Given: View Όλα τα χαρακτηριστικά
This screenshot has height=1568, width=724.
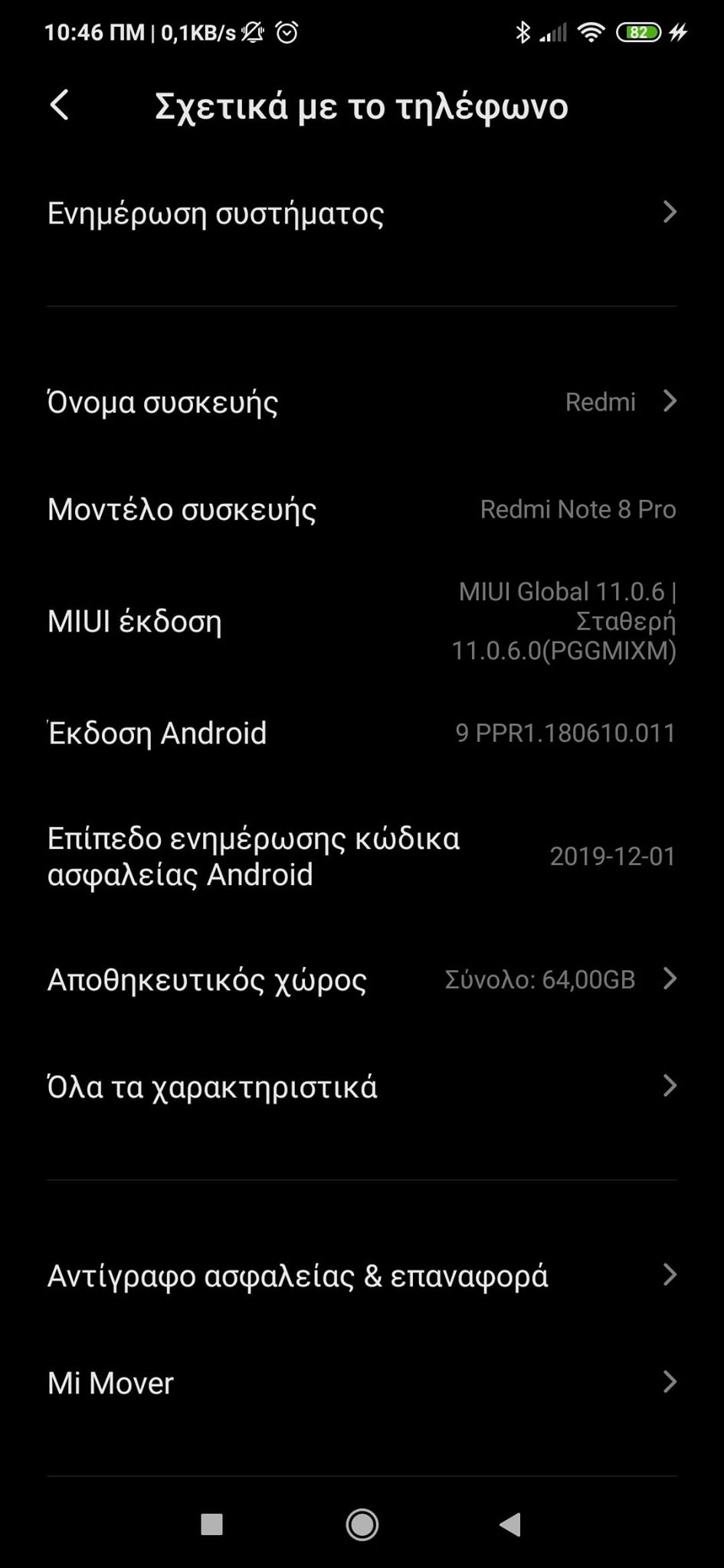Looking at the screenshot, I should [362, 1086].
